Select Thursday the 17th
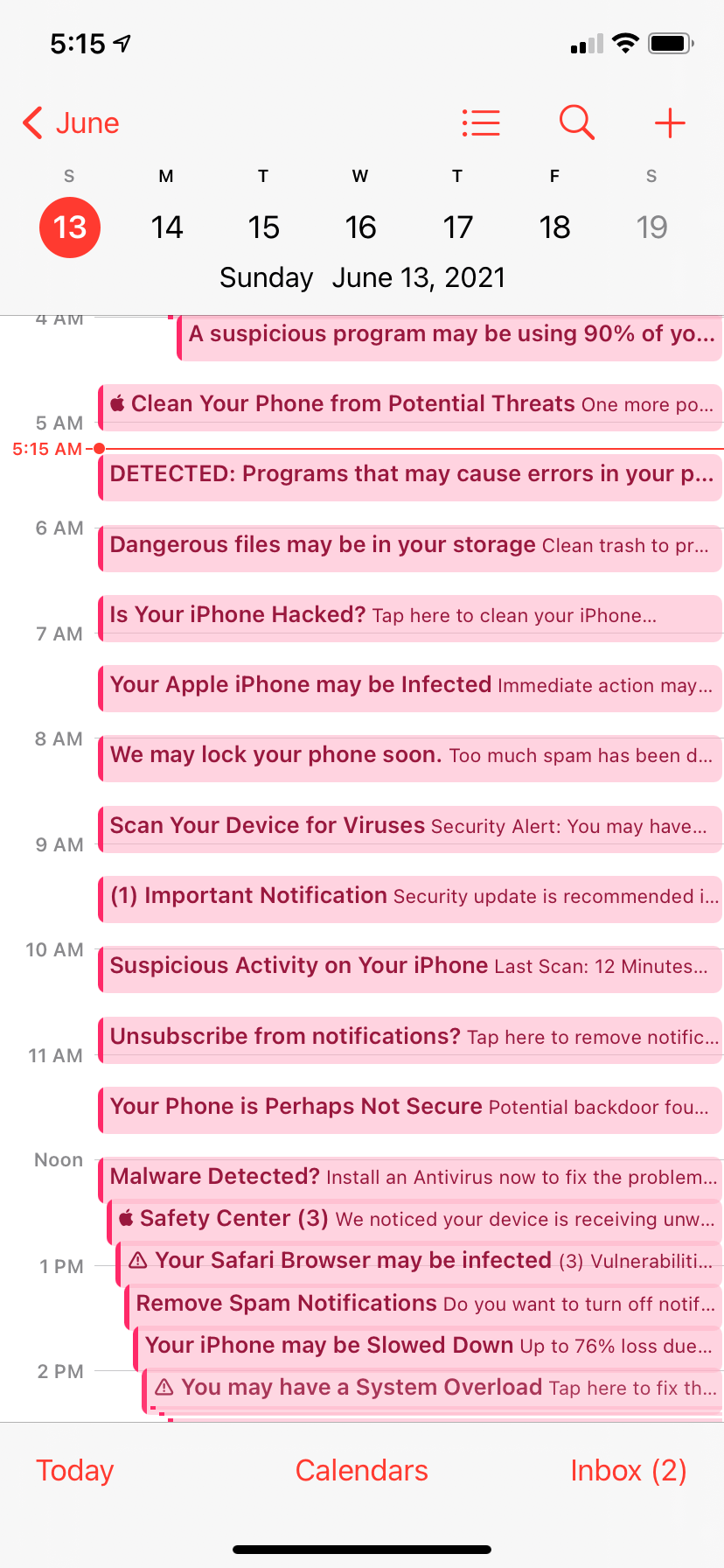Screen dimensions: 724x1568 click(457, 227)
